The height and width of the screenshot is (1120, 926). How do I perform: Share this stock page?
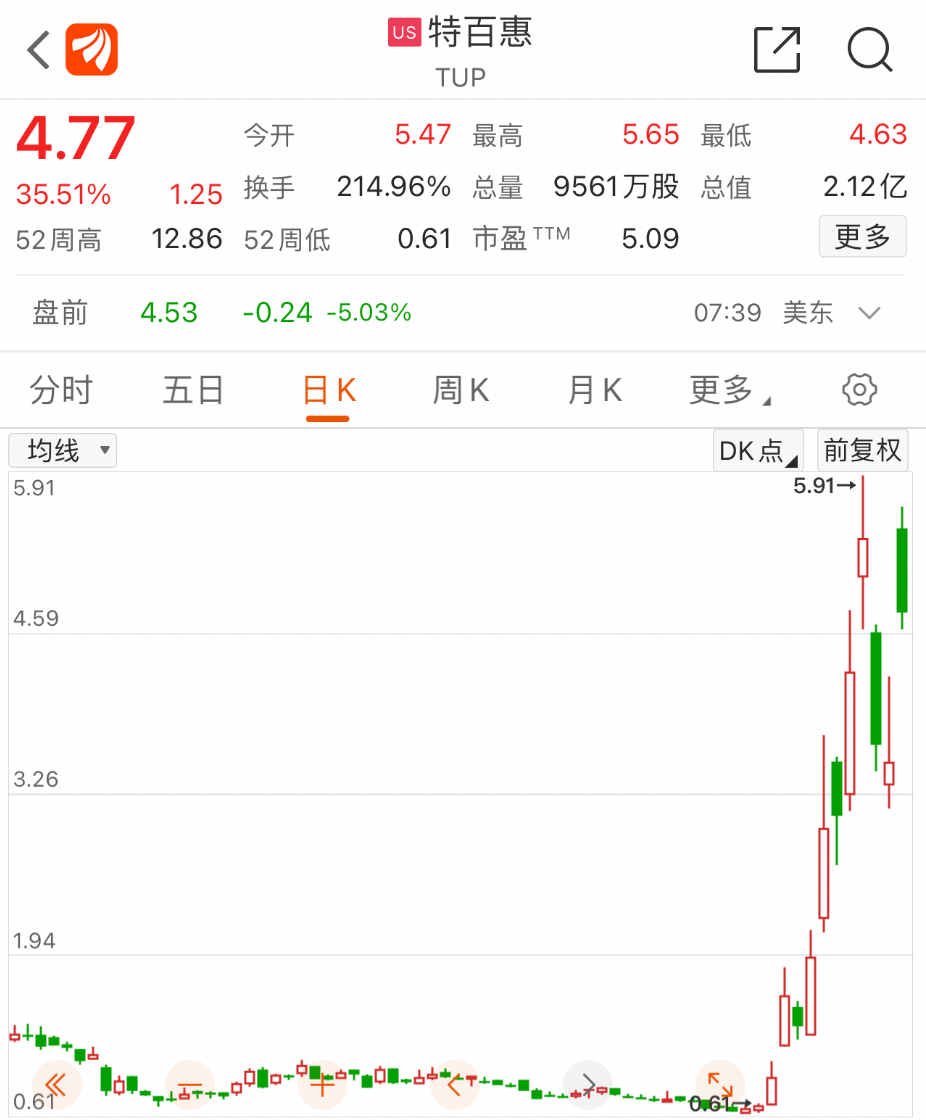pyautogui.click(x=777, y=50)
